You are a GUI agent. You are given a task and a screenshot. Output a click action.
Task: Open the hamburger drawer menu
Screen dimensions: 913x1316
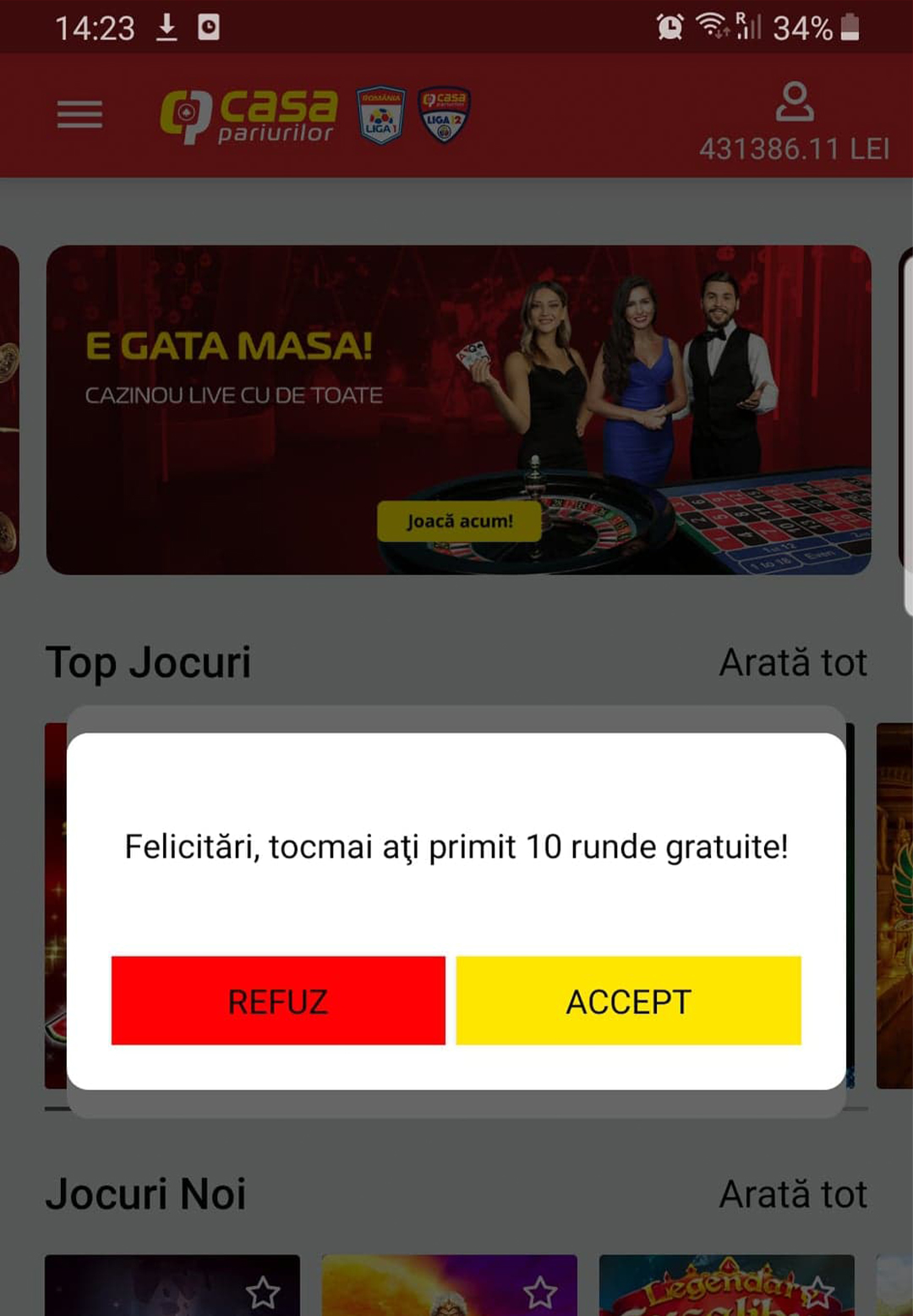(79, 114)
